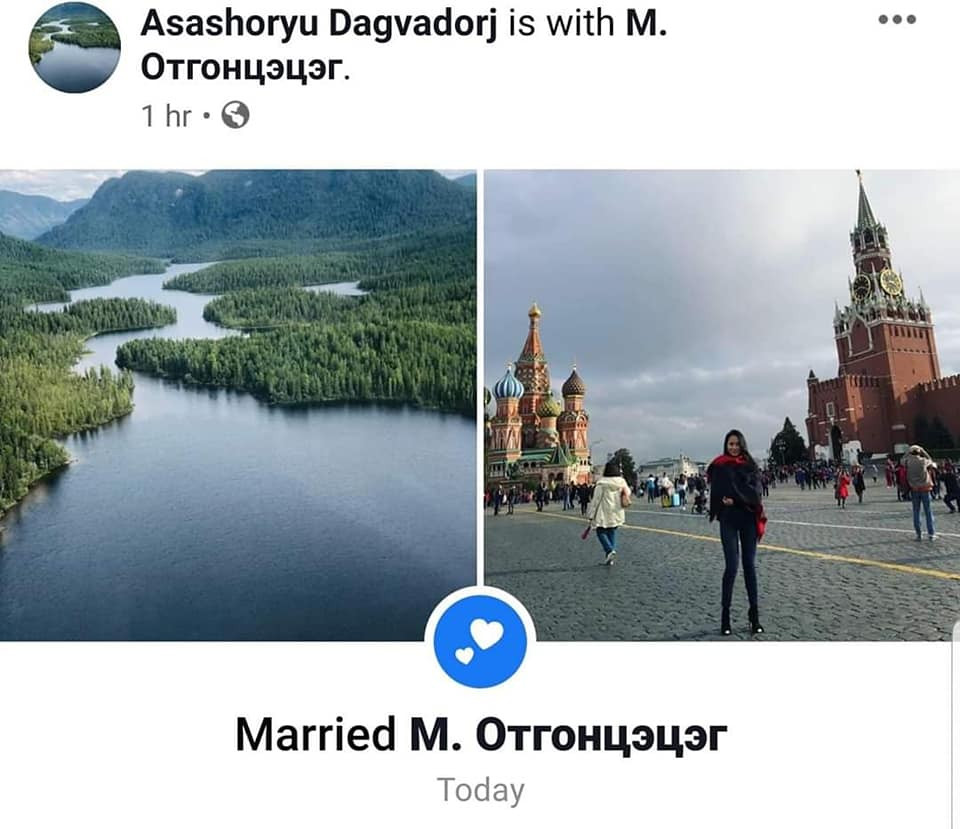Screen dimensions: 960x829
Task: Open Asashoryu Dagvadorj's profile picture
Action: point(75,47)
